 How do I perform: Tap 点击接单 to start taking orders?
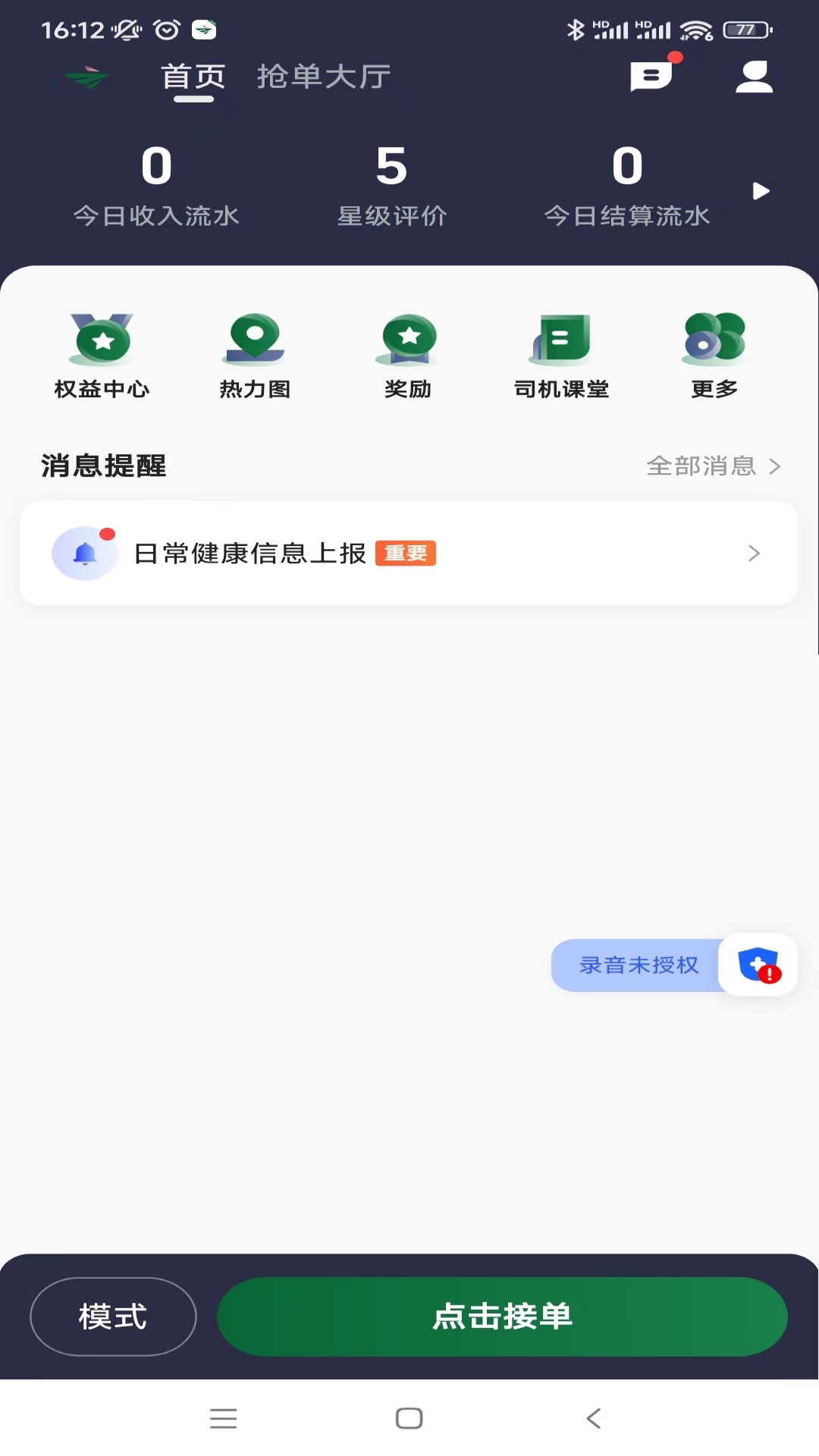click(502, 1316)
